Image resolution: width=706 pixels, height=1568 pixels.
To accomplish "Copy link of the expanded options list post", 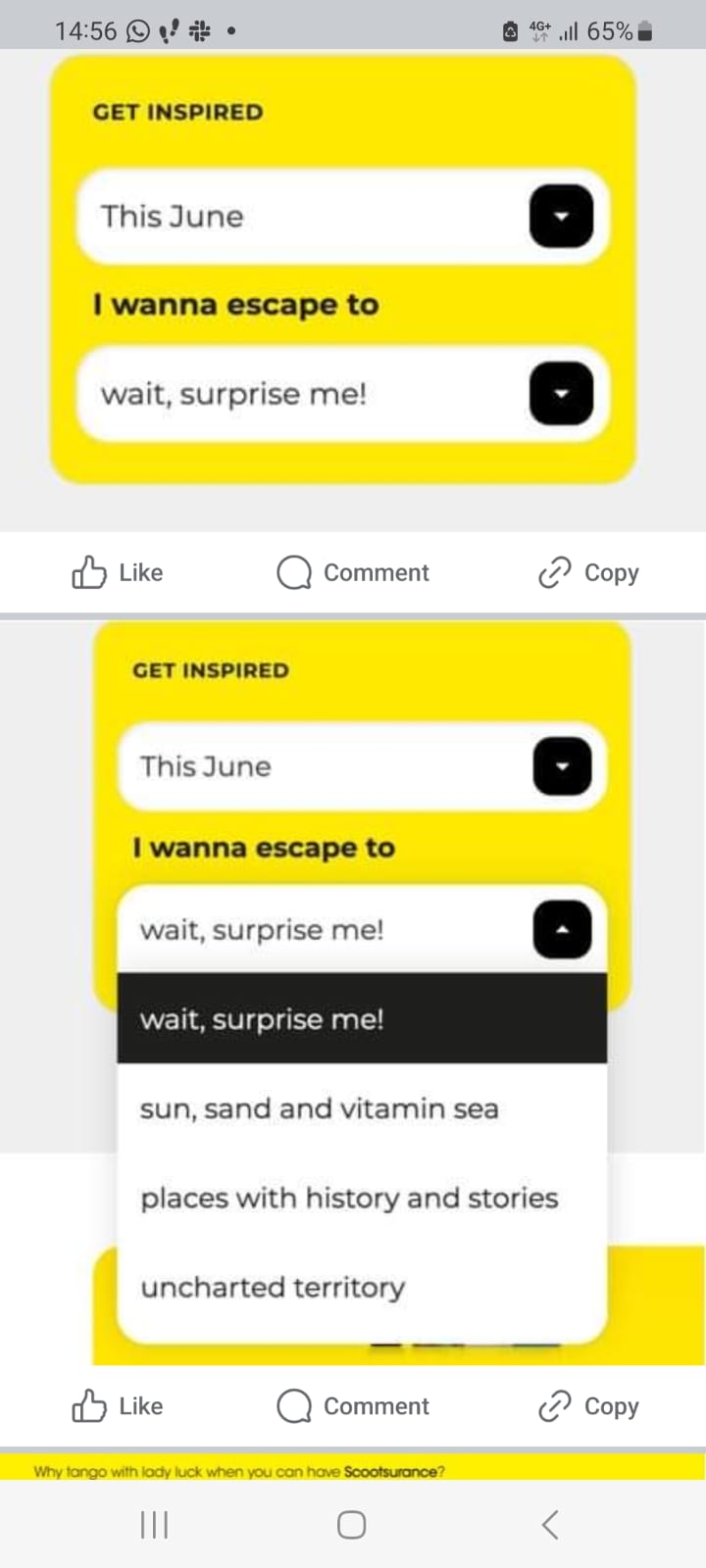I will 588,1406.
